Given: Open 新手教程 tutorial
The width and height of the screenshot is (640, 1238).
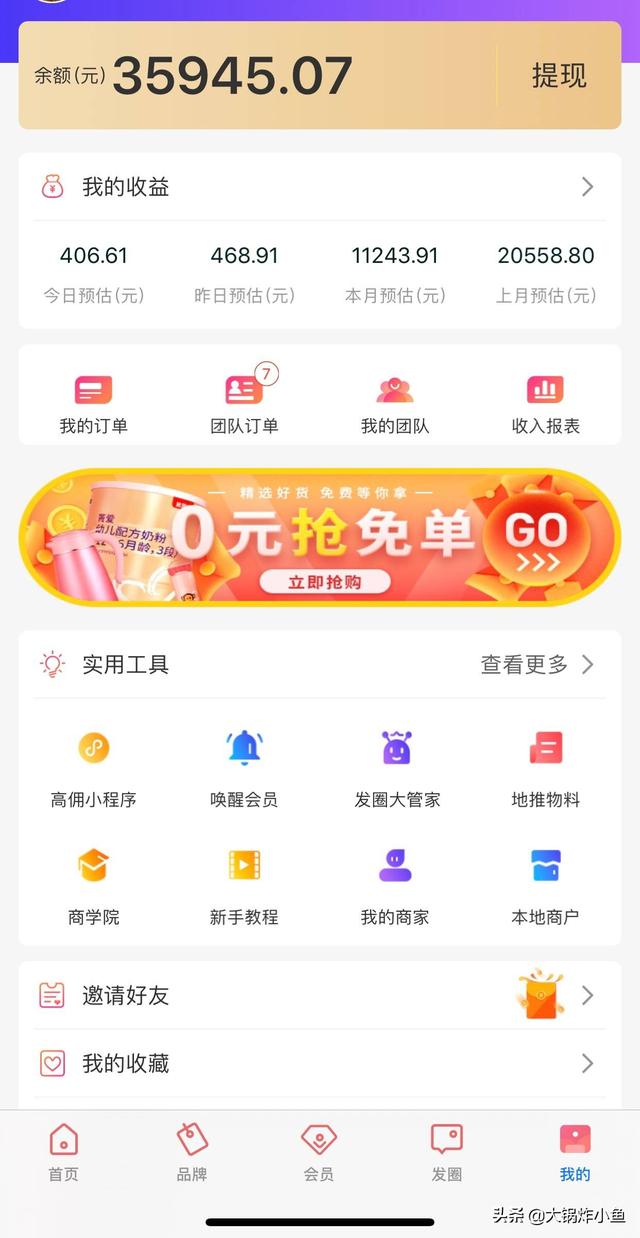Looking at the screenshot, I should [x=244, y=884].
